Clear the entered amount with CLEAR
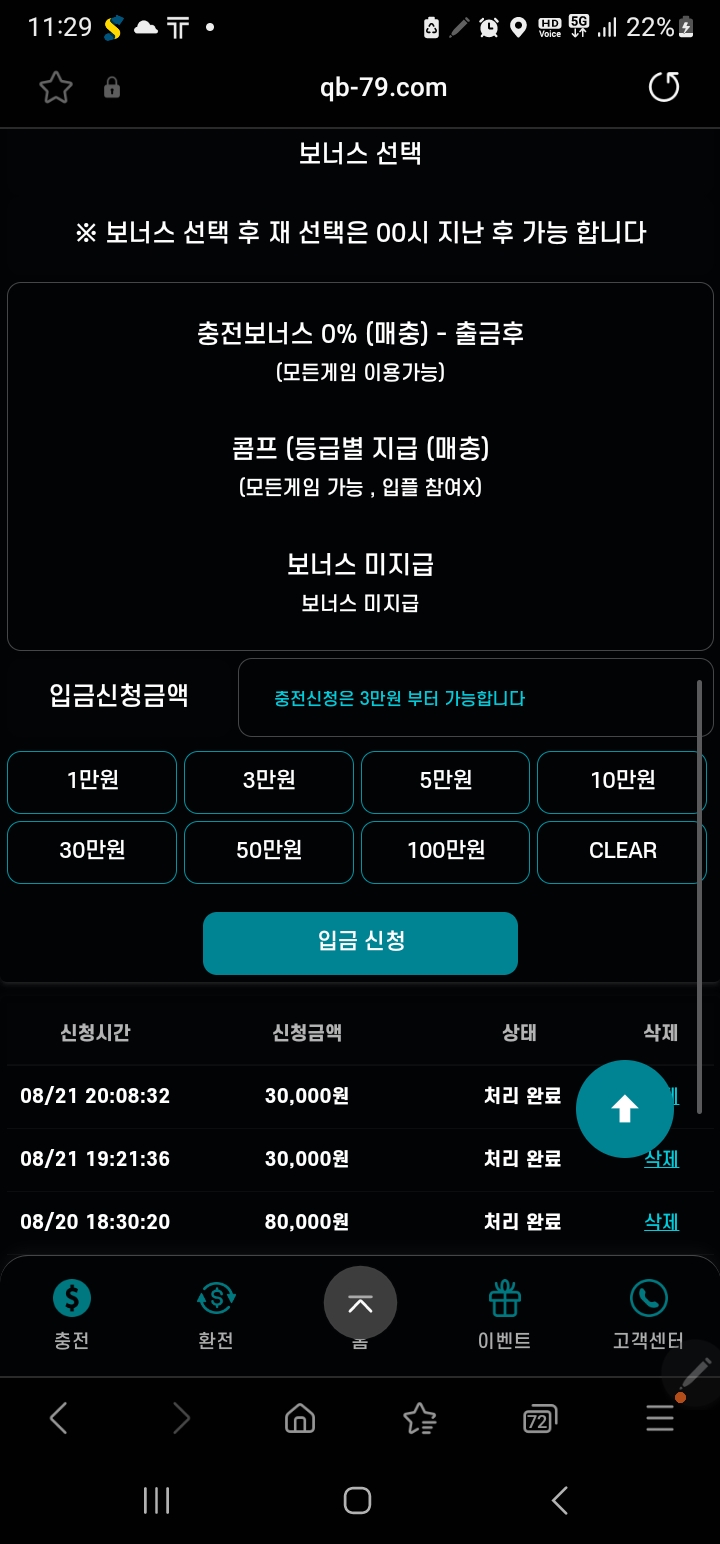The width and height of the screenshot is (720, 1544). point(622,851)
